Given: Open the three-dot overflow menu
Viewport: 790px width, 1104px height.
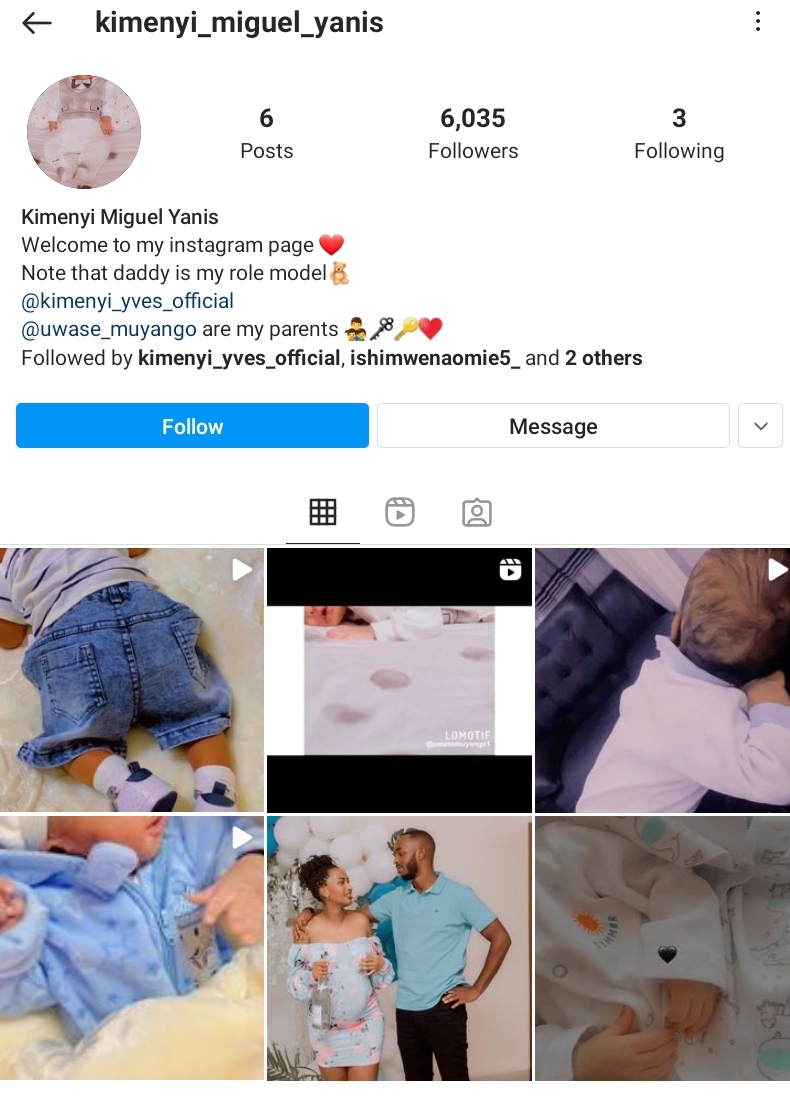Looking at the screenshot, I should (758, 22).
